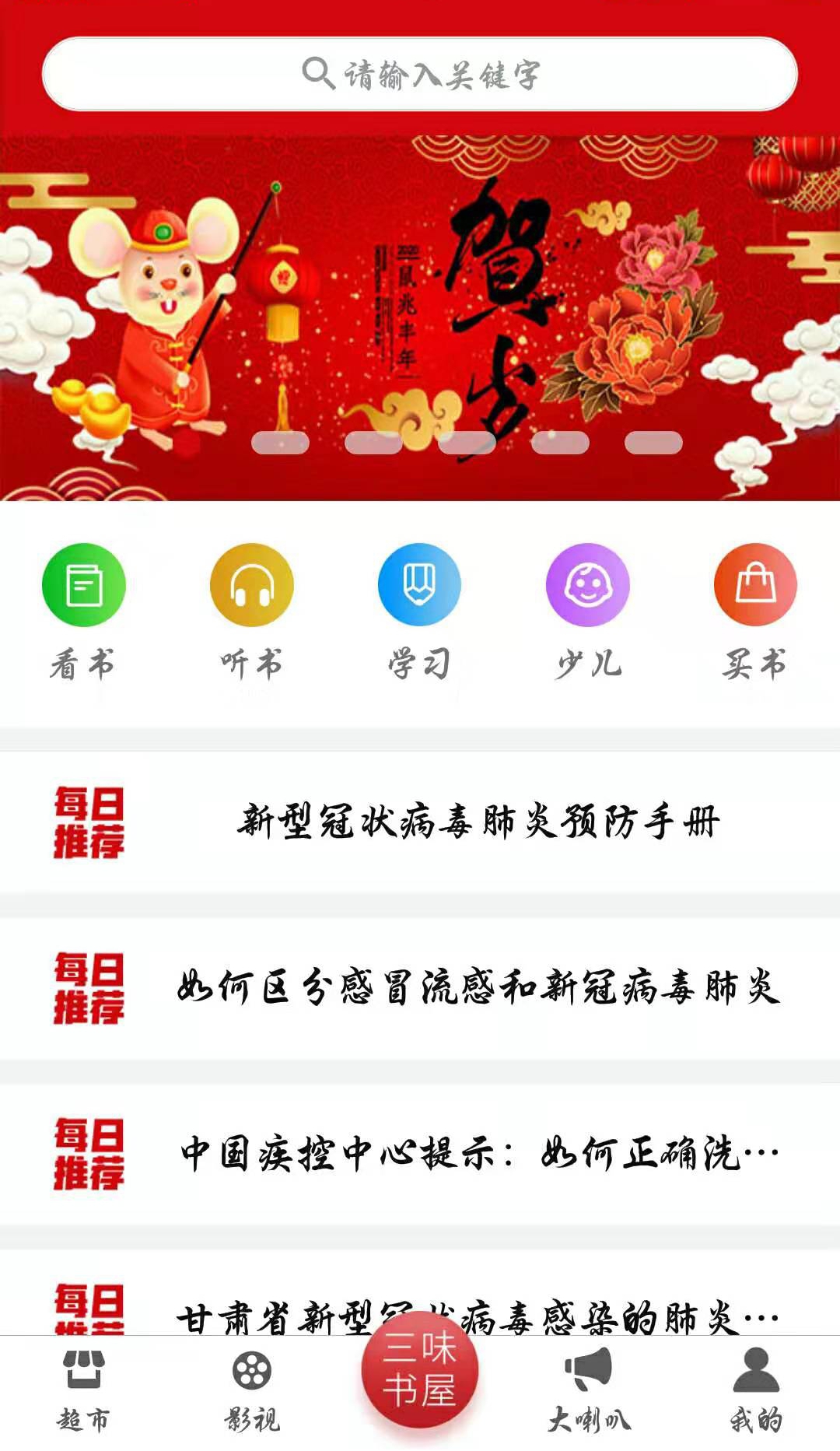
Task: Open the New Year banner
Action: [420, 311]
